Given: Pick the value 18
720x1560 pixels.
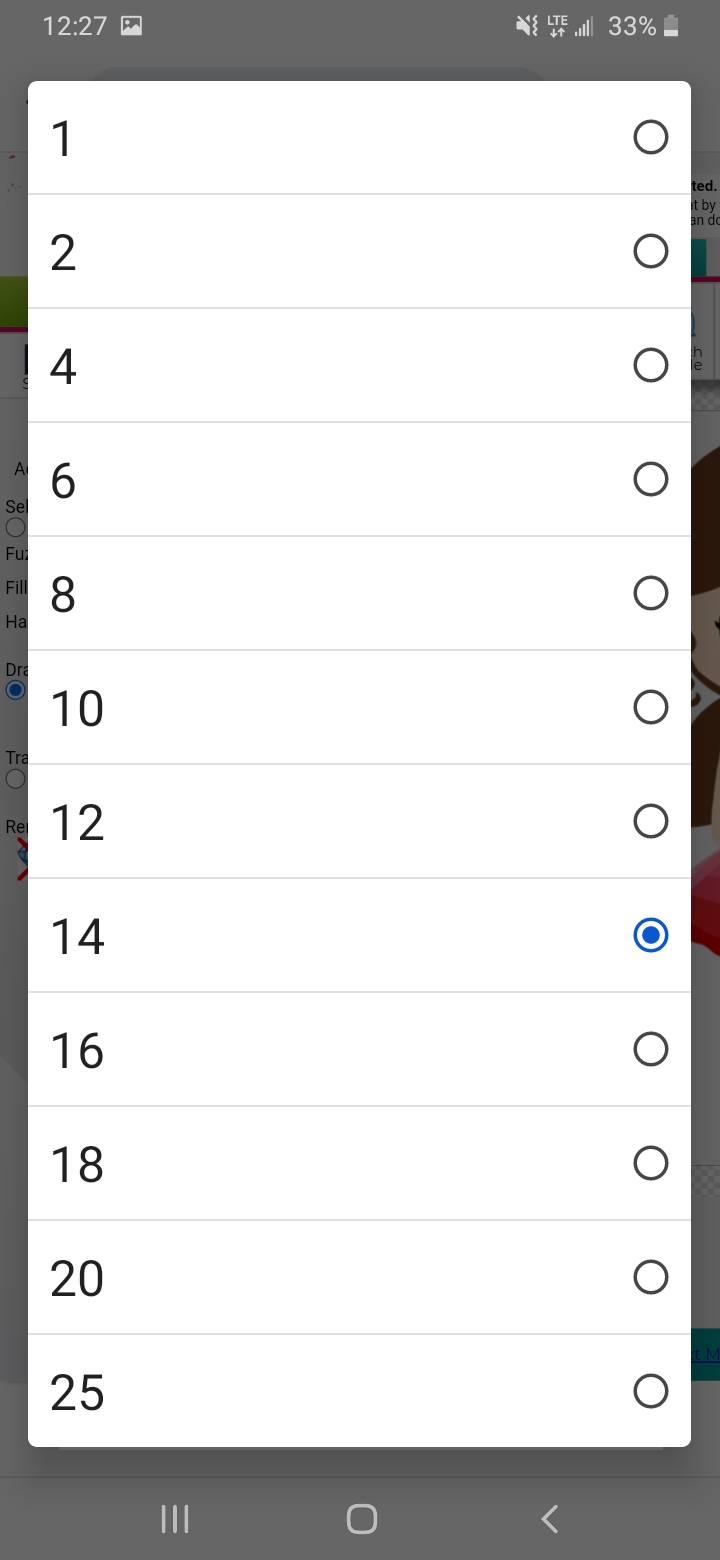Looking at the screenshot, I should click(x=359, y=1163).
